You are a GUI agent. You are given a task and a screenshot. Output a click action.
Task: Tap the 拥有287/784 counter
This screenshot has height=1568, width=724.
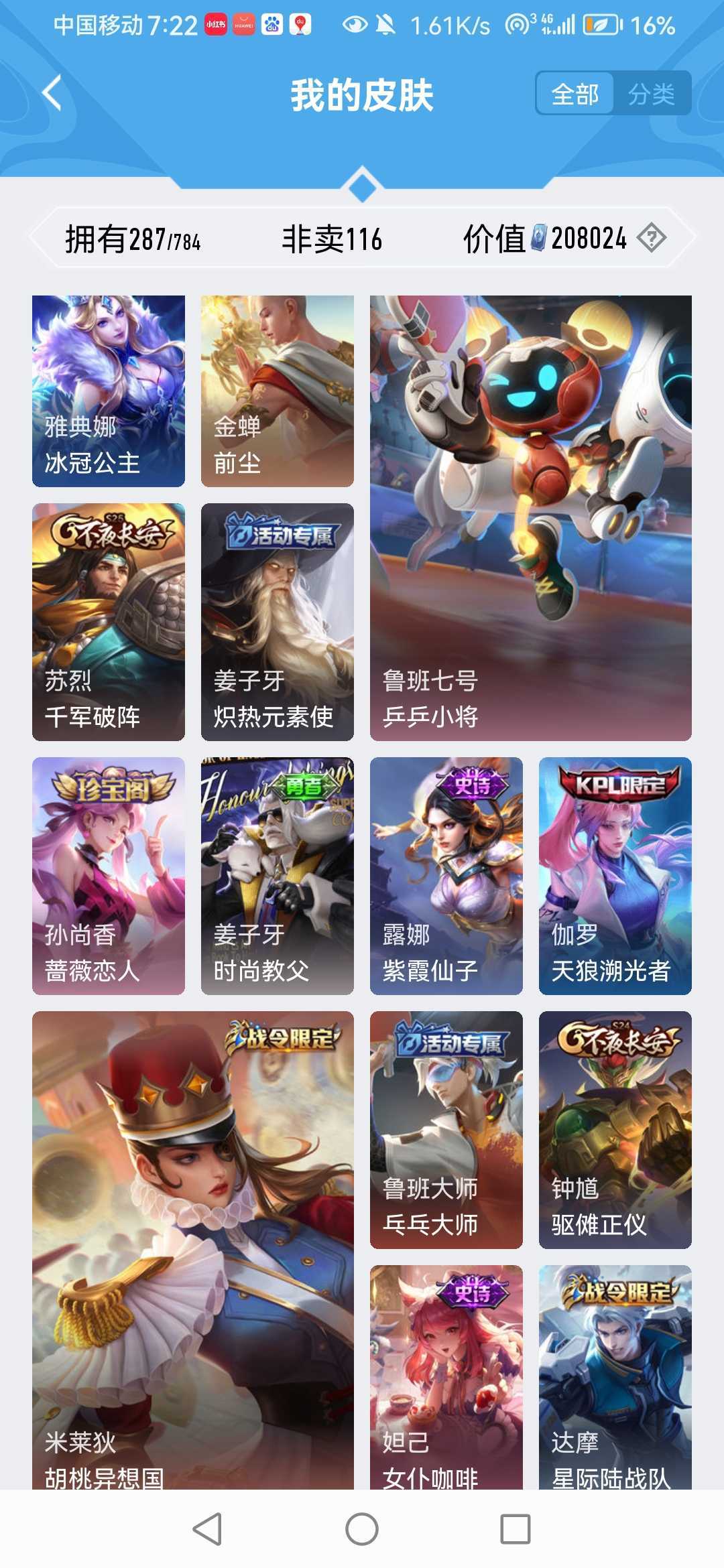pos(134,239)
